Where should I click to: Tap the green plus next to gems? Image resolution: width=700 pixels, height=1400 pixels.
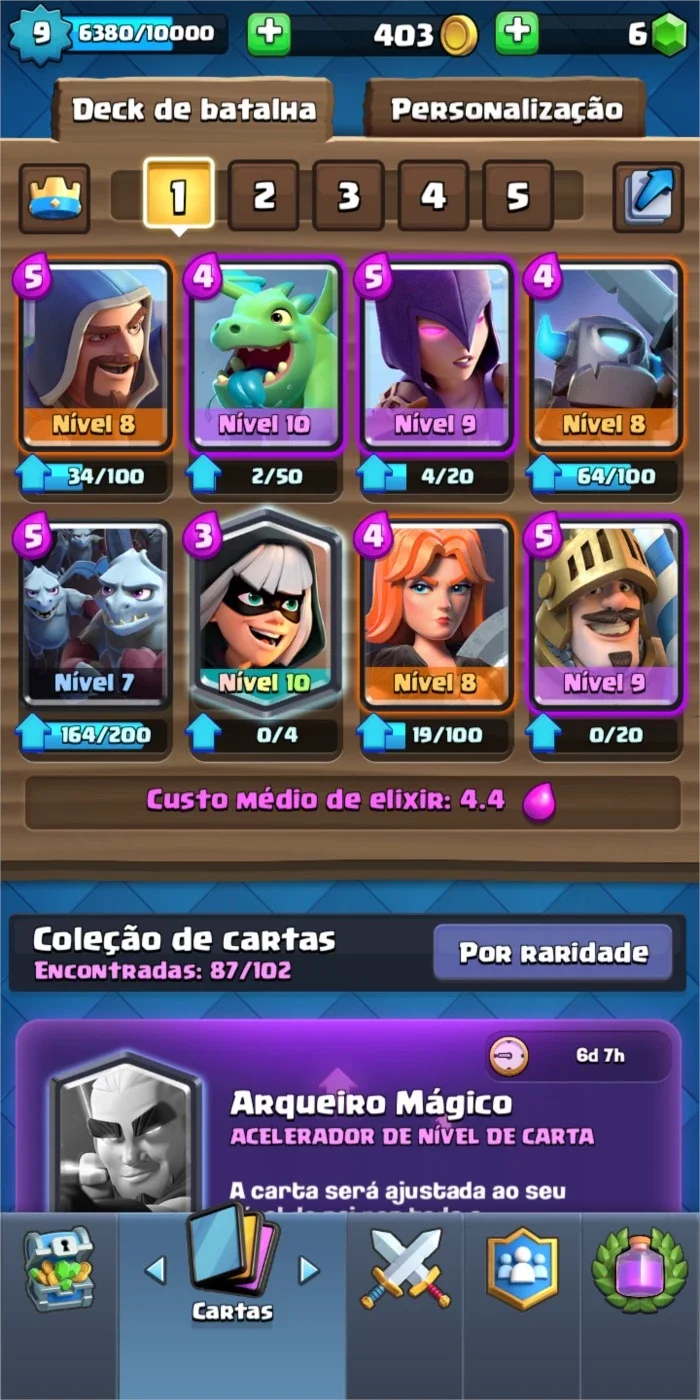click(x=516, y=35)
